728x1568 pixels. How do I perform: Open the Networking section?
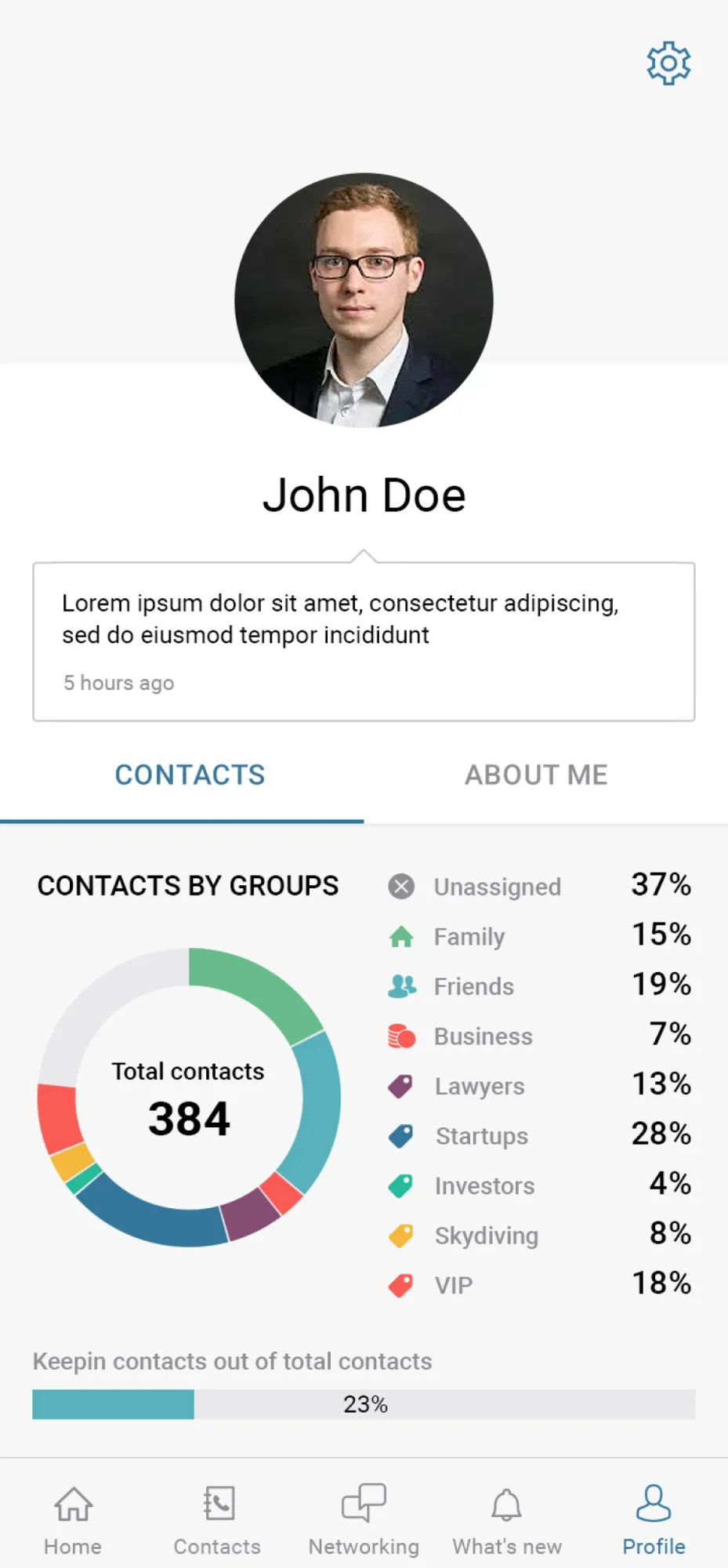[x=364, y=1519]
